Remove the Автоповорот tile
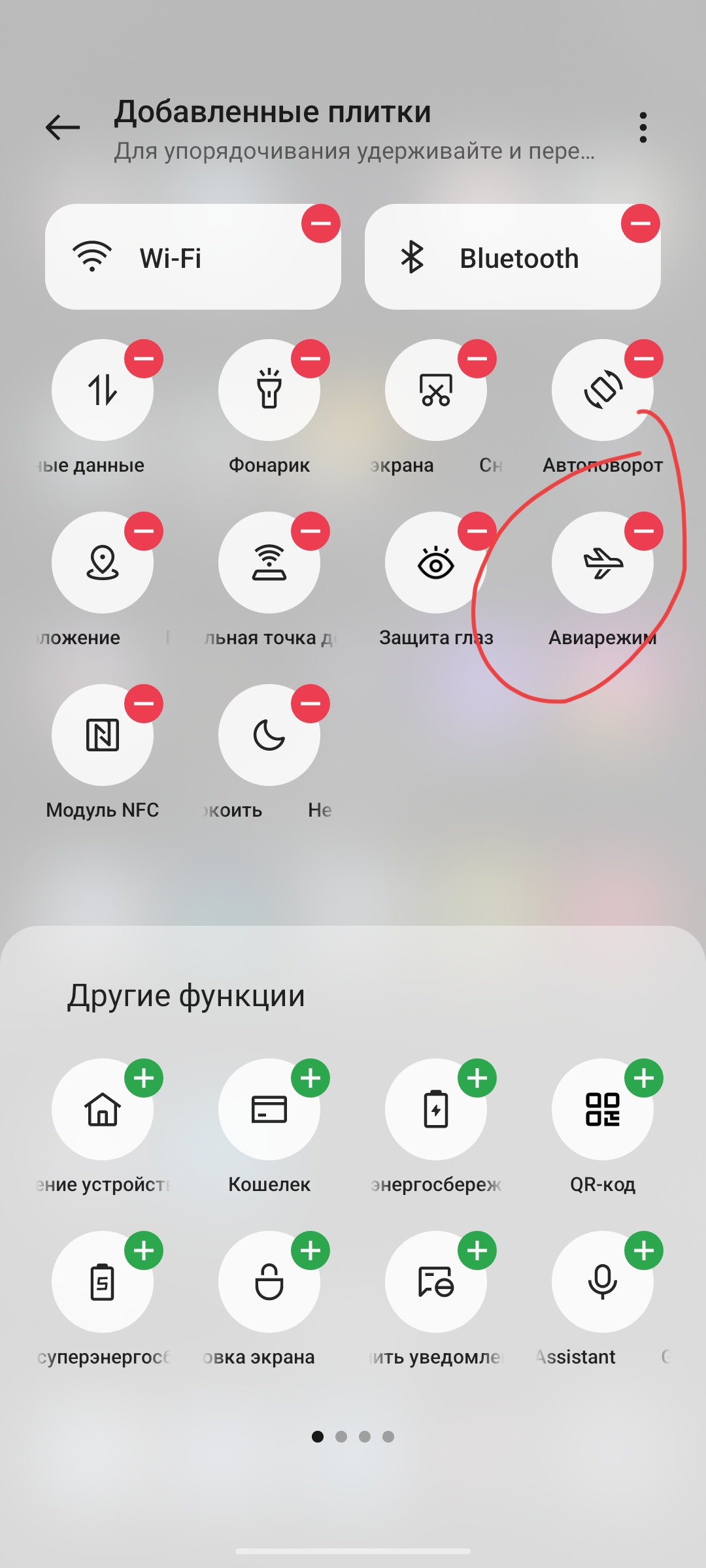Viewport: 706px width, 1568px height. [644, 359]
